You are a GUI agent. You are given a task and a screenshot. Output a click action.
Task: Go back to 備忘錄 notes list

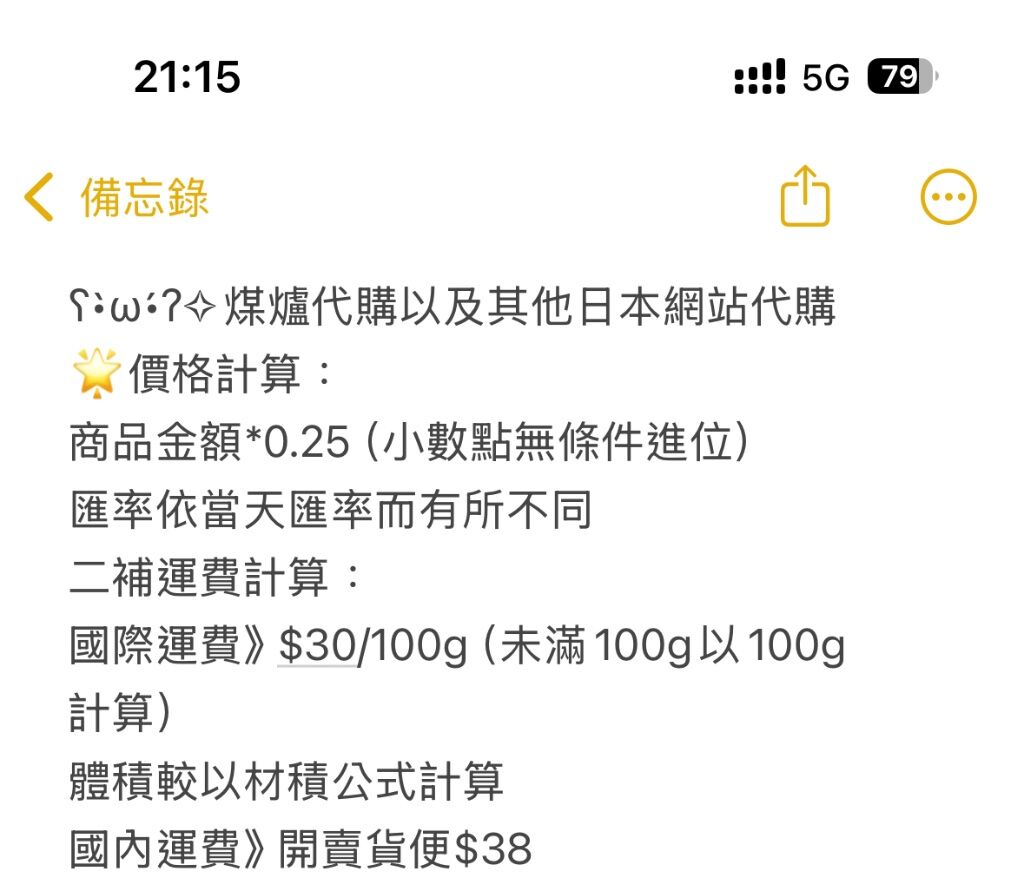coord(115,197)
